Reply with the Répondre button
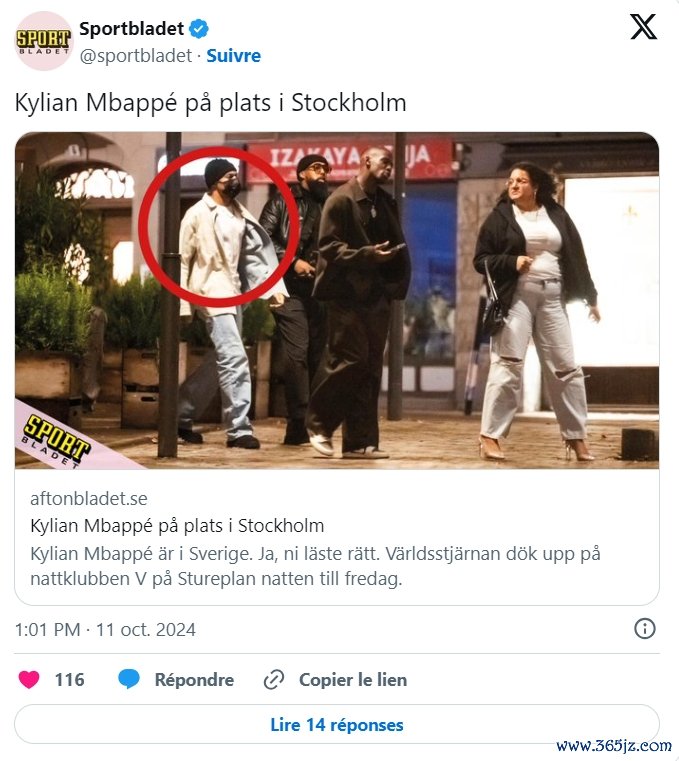Viewport: 679px width, 761px height. 176,680
